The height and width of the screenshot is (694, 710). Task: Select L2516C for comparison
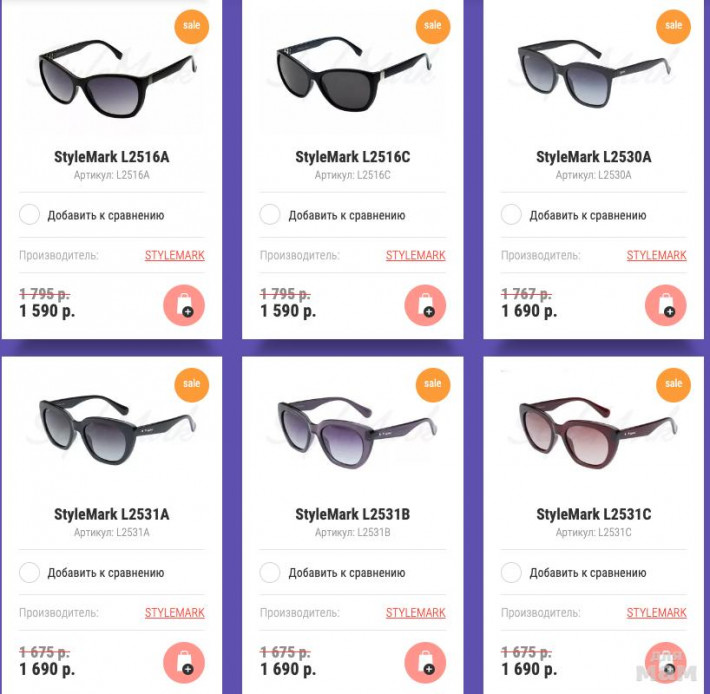[x=270, y=215]
